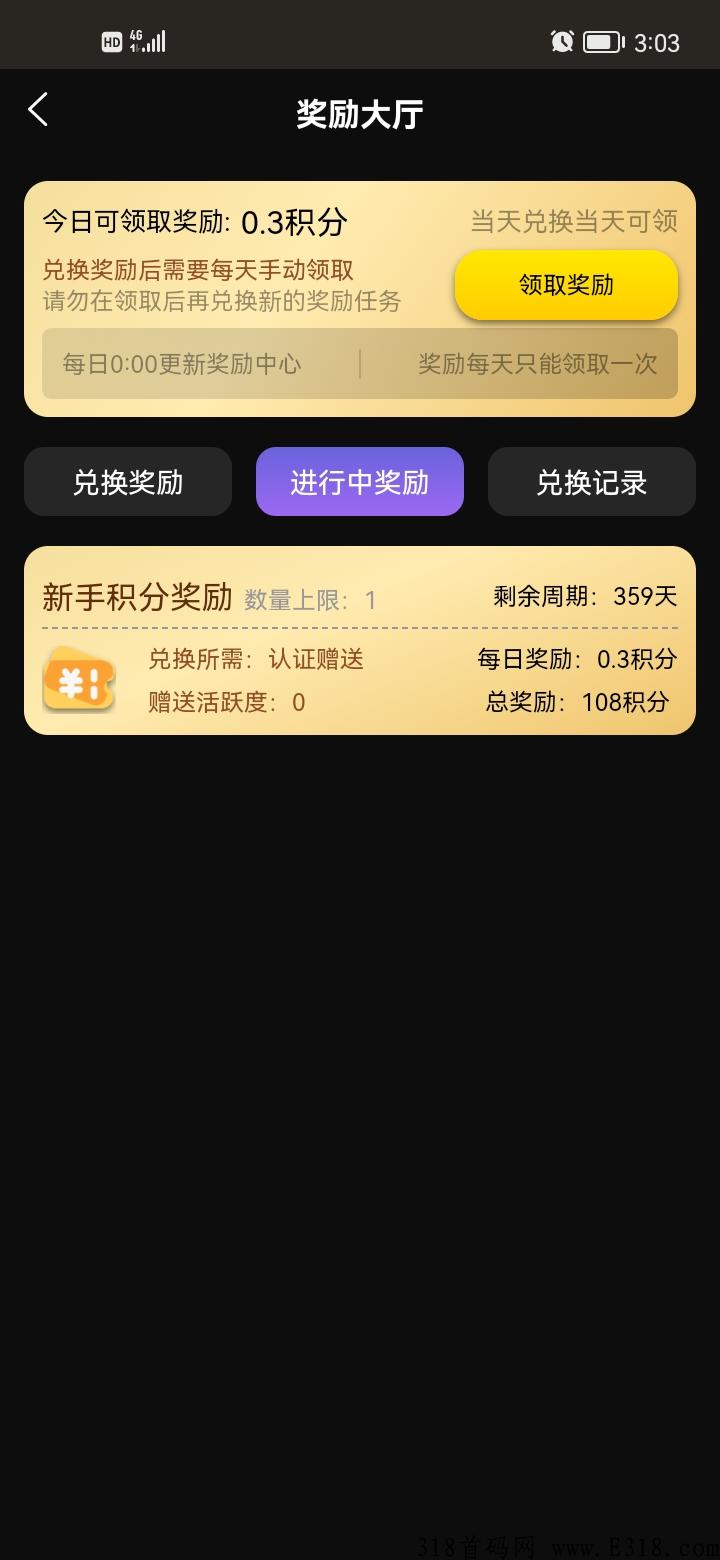The height and width of the screenshot is (1560, 720).
Task: Switch to the 兑换记录 tab
Action: tap(591, 482)
